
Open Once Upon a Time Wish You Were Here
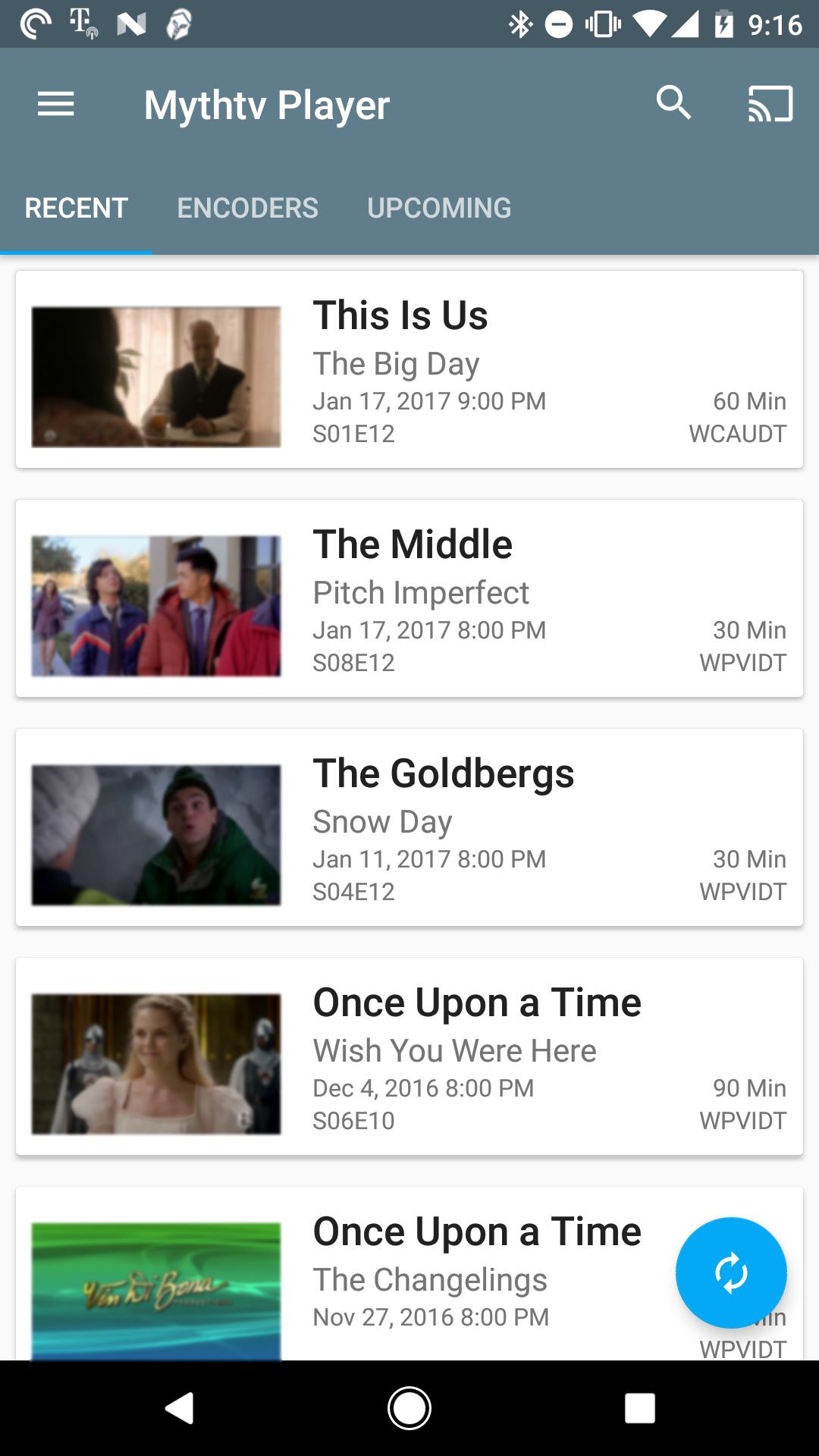pos(409,1056)
